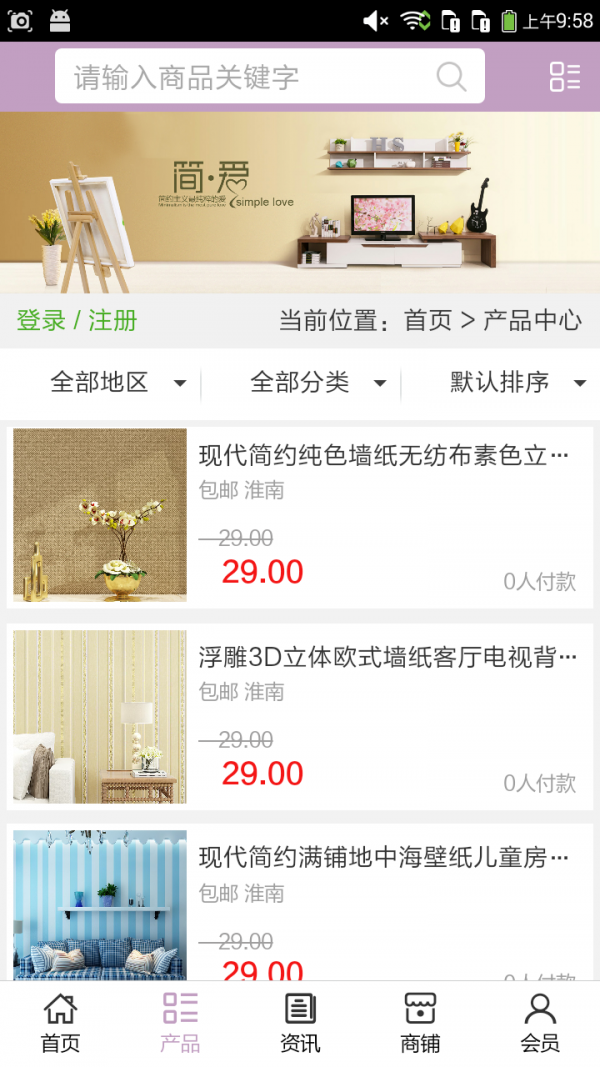Switch to the 资讯 news tab
Screen dimensions: 600x1067
pyautogui.click(x=300, y=1023)
